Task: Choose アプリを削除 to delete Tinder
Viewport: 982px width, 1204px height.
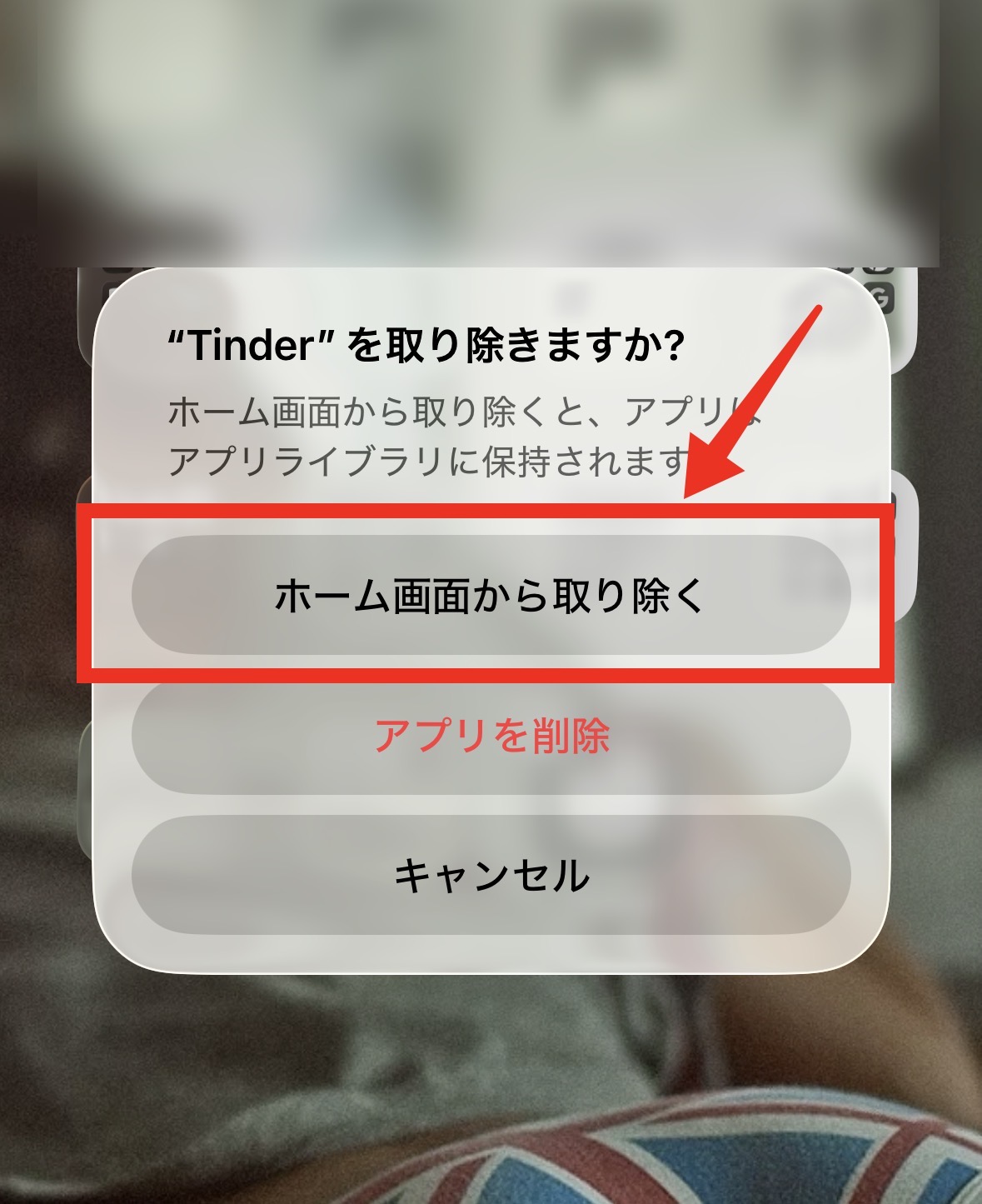Action: click(491, 735)
